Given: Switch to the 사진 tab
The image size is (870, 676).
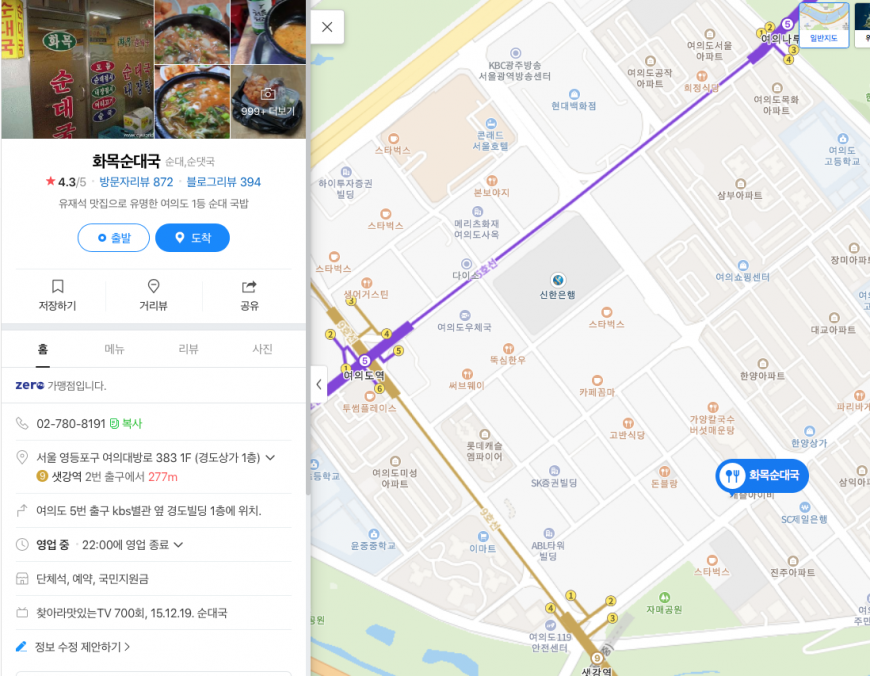Looking at the screenshot, I should pyautogui.click(x=262, y=349).
